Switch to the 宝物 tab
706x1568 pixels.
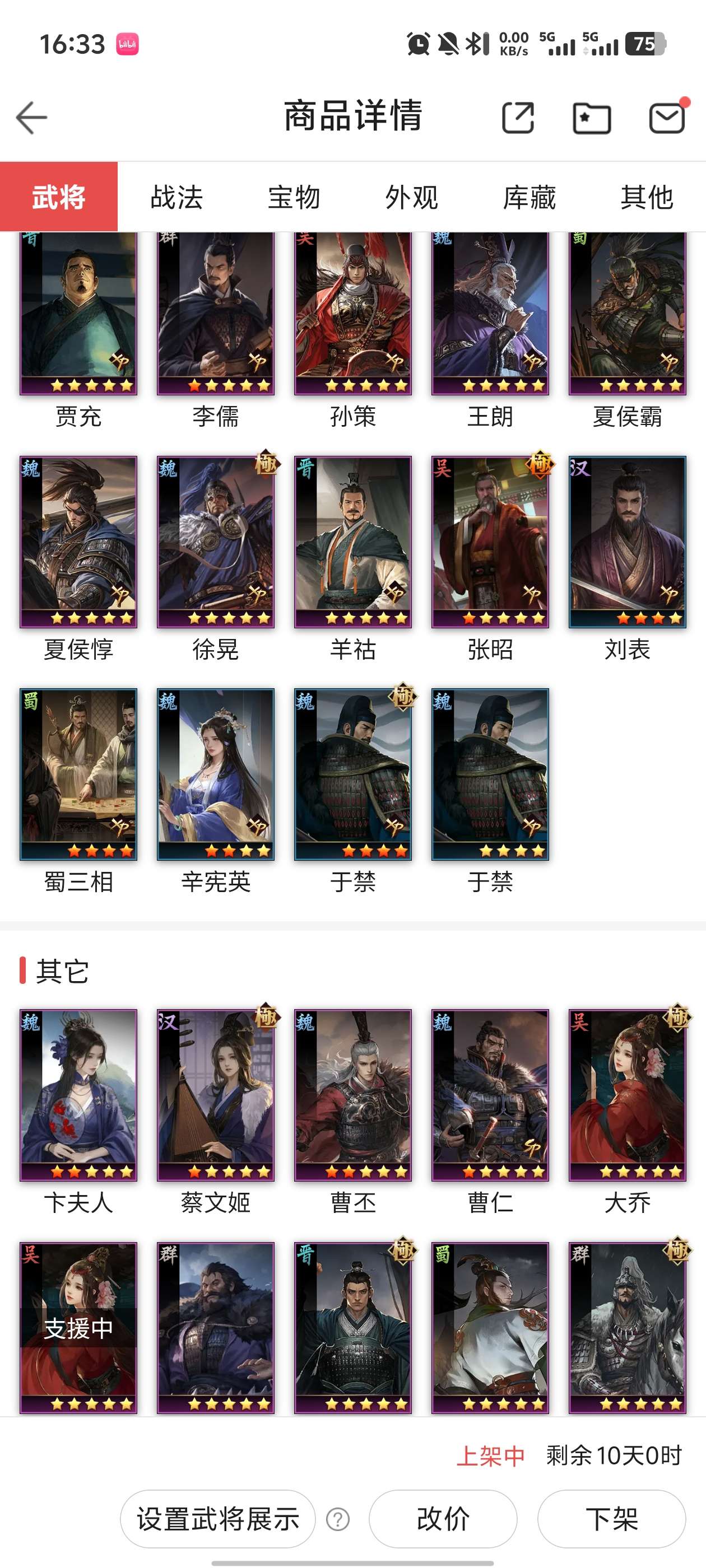click(294, 197)
